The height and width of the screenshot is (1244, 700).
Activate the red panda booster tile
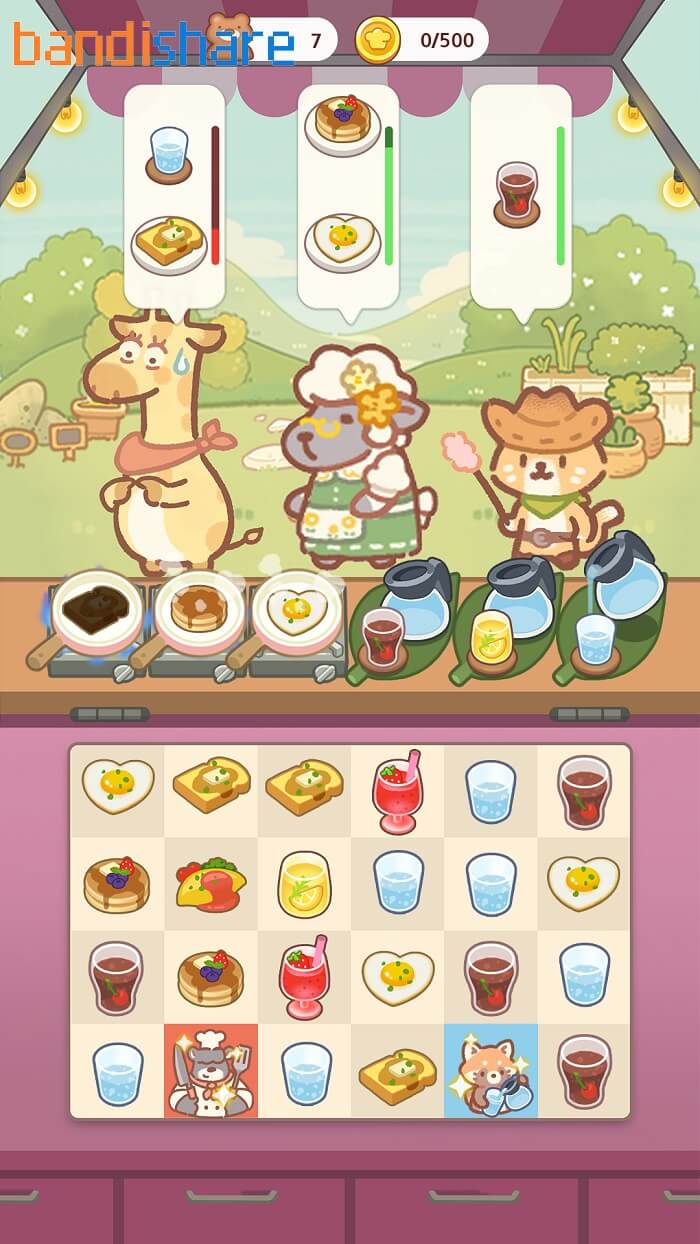[491, 1071]
